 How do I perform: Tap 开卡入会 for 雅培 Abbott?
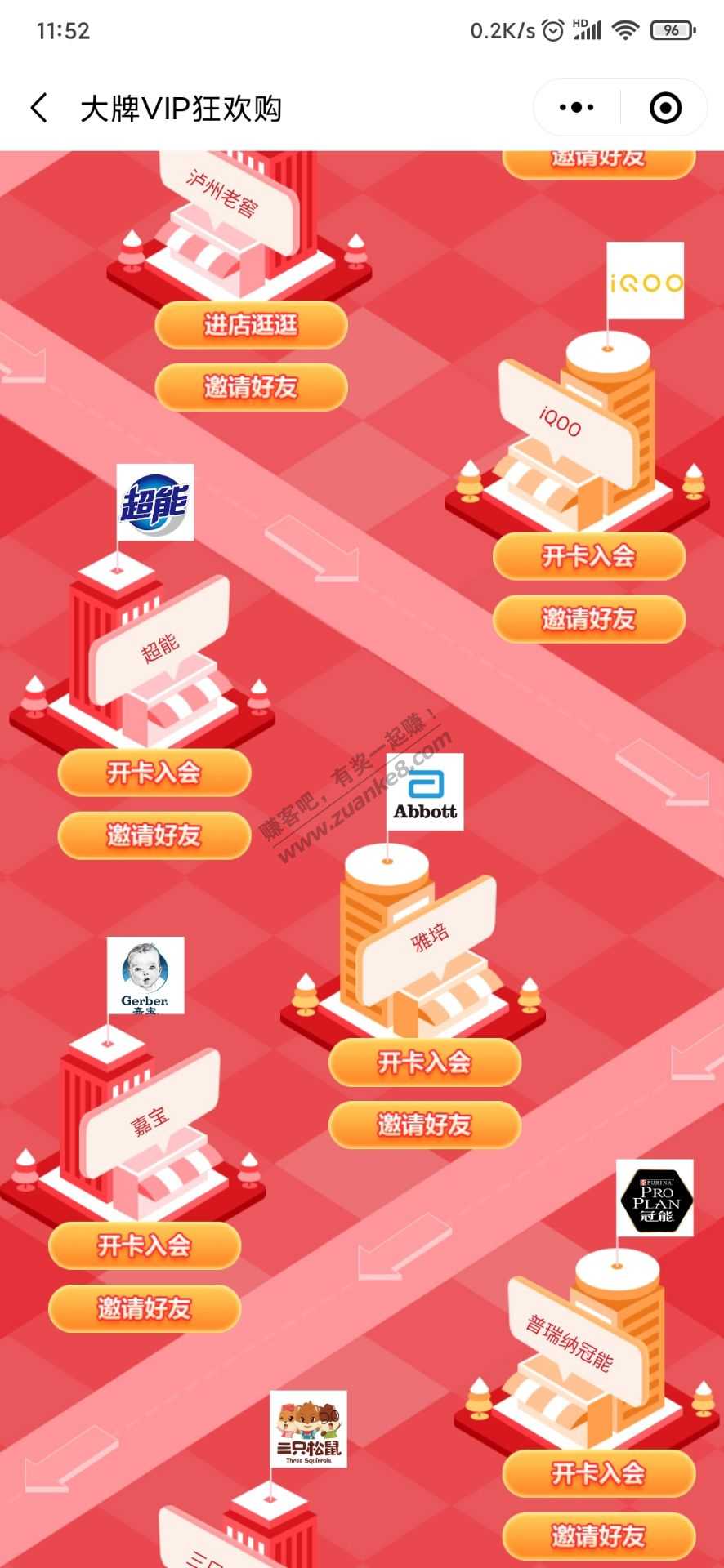(x=424, y=1062)
